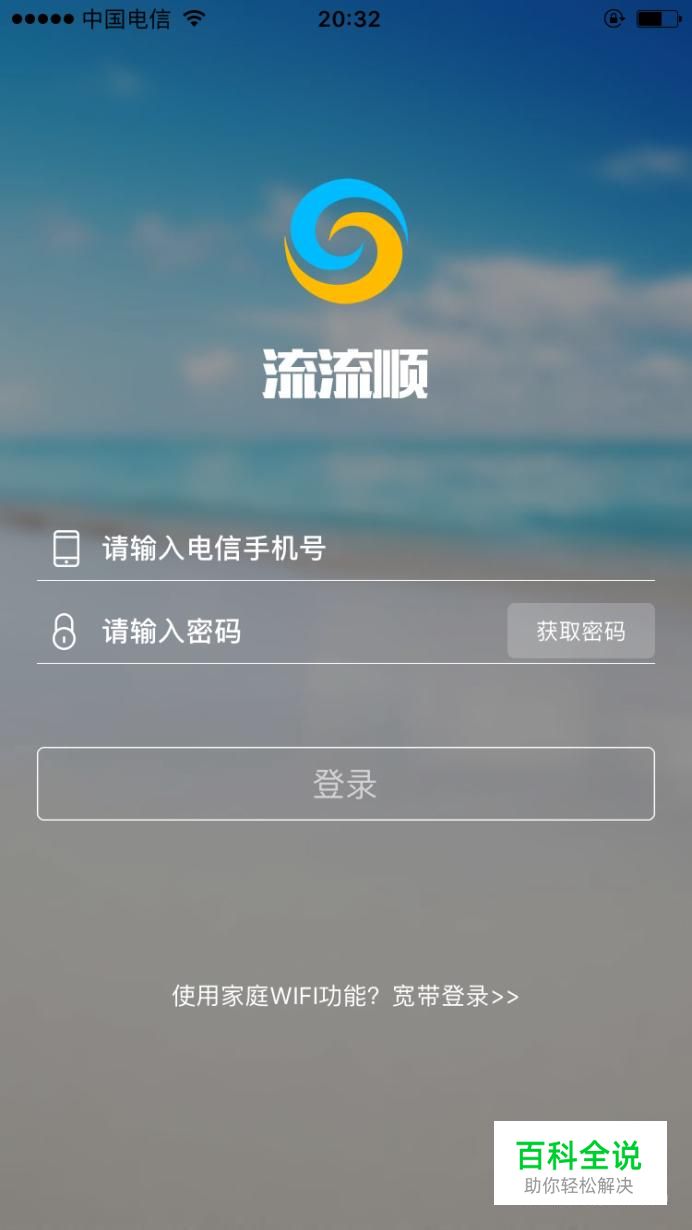Screen dimensions: 692x1230
Task: Tap the 登录 button
Action: [x=346, y=784]
